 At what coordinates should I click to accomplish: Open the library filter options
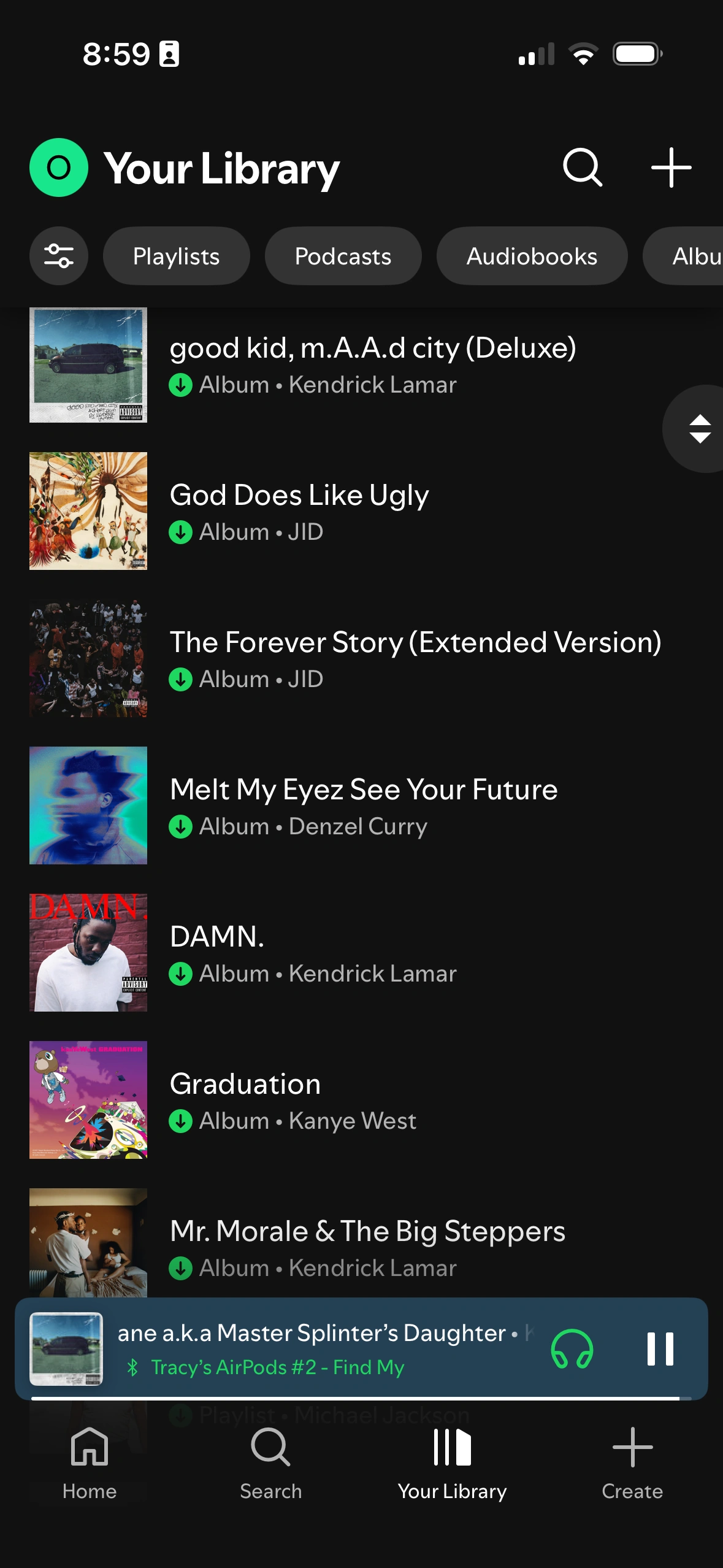coord(59,256)
